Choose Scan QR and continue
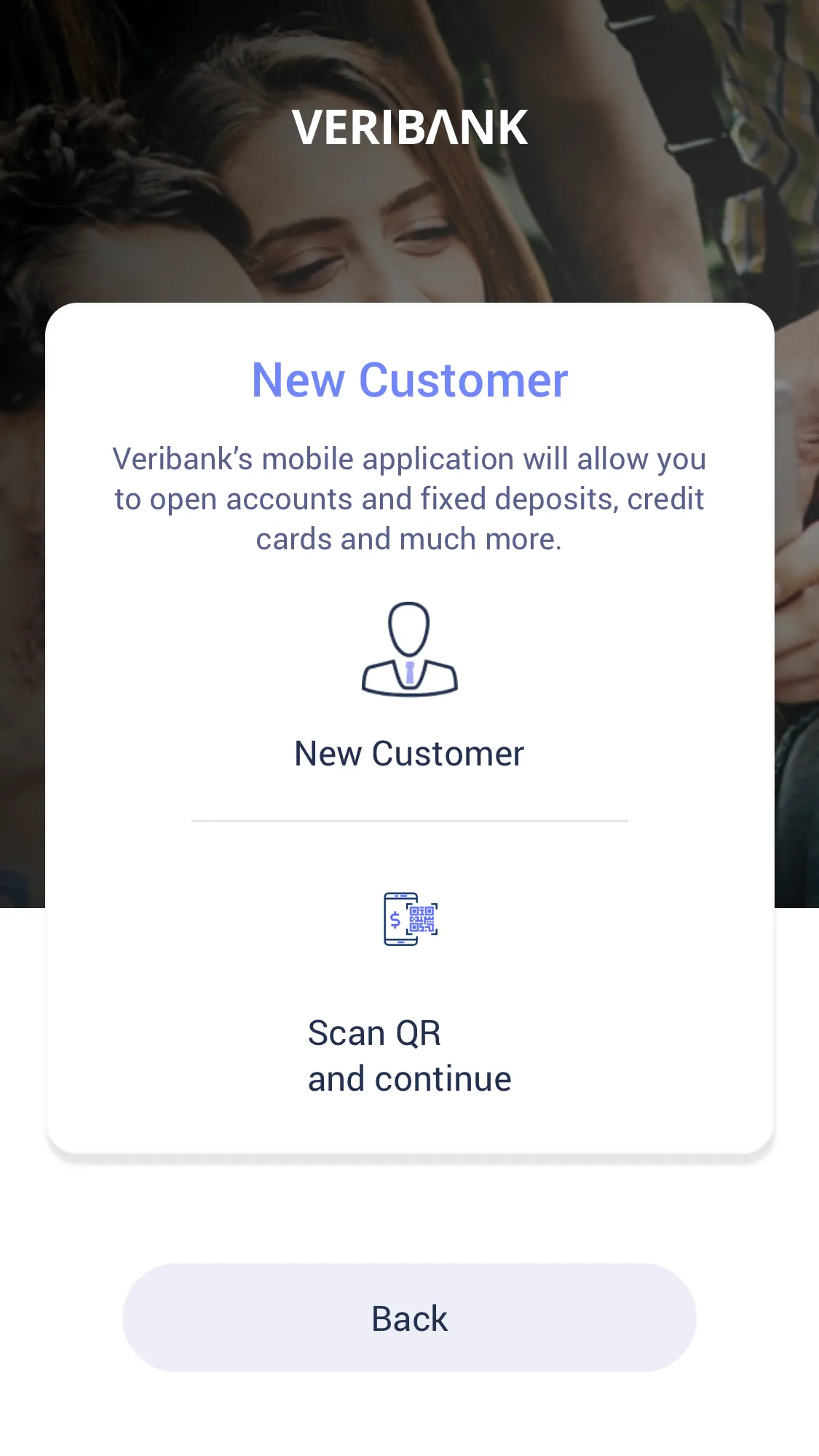This screenshot has width=819, height=1456. pyautogui.click(x=409, y=993)
